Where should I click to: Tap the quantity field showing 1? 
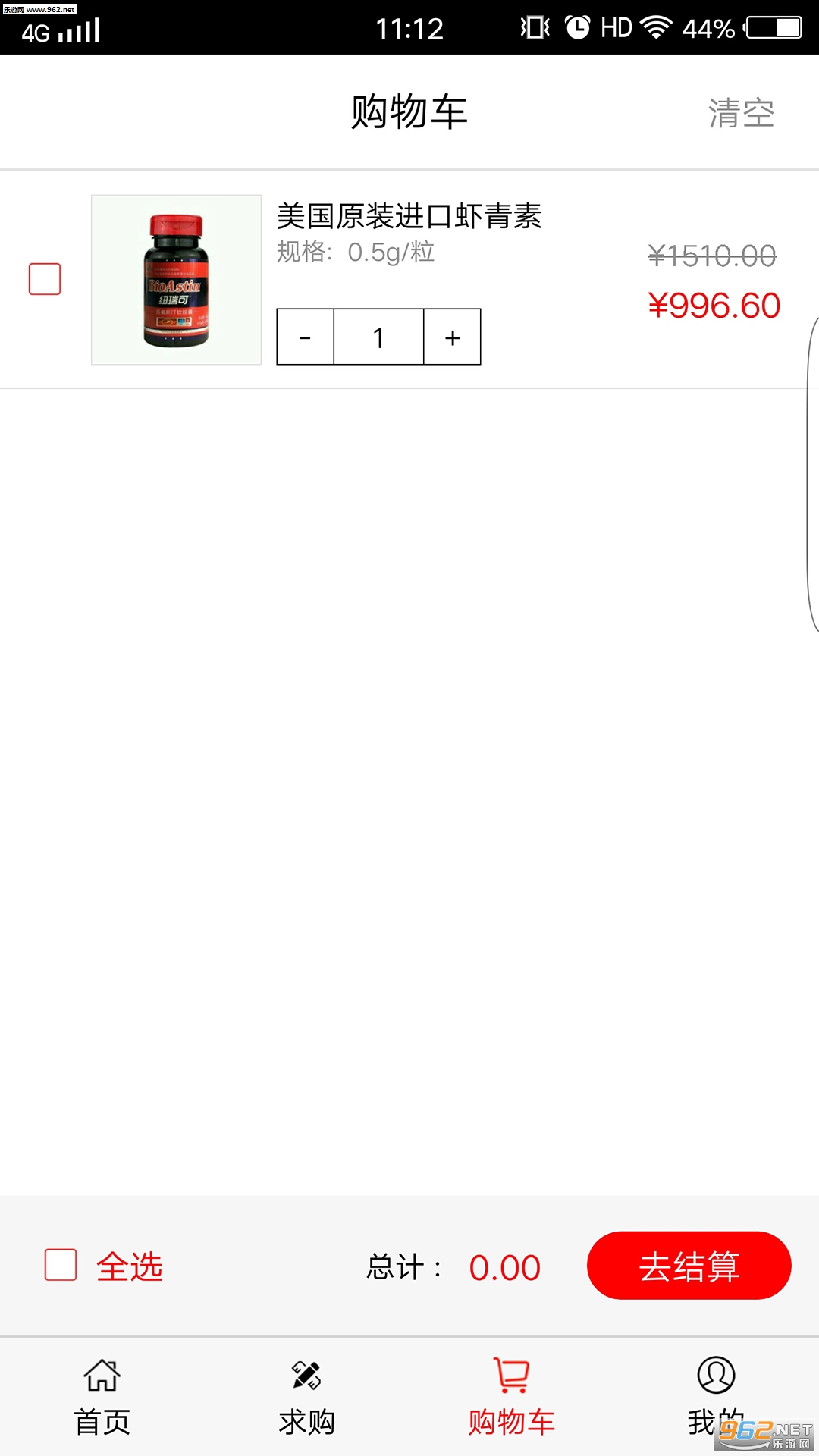378,337
